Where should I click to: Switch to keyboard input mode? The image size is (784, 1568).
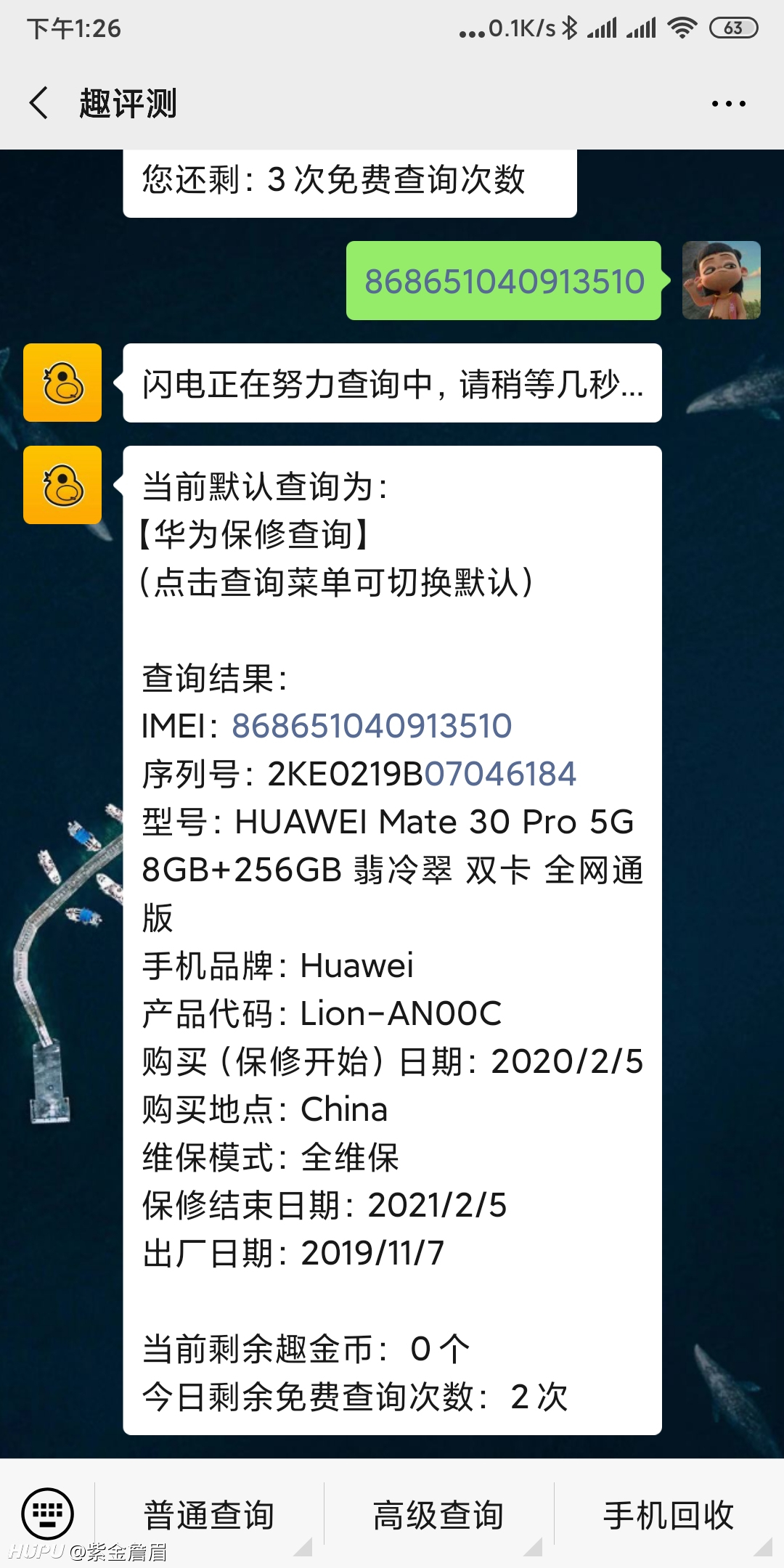pyautogui.click(x=47, y=1514)
